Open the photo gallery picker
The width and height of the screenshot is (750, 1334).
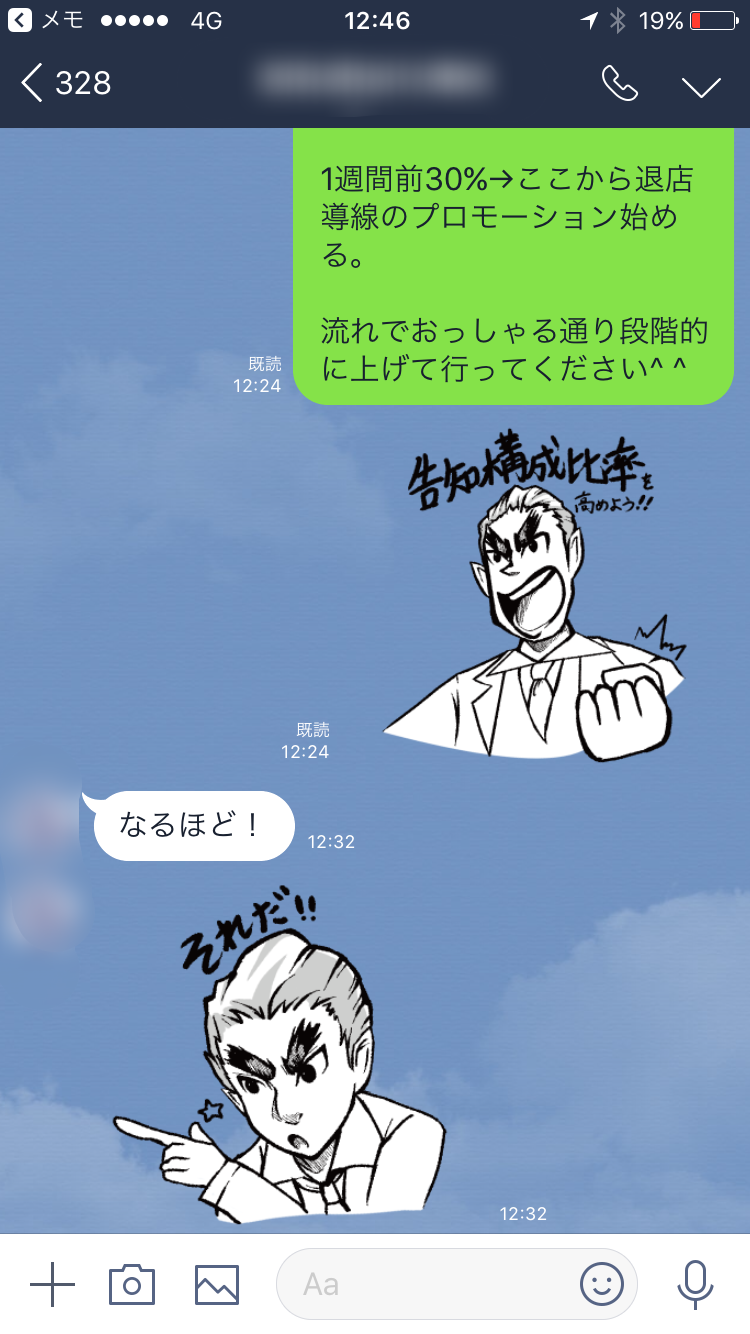pyautogui.click(x=217, y=1284)
